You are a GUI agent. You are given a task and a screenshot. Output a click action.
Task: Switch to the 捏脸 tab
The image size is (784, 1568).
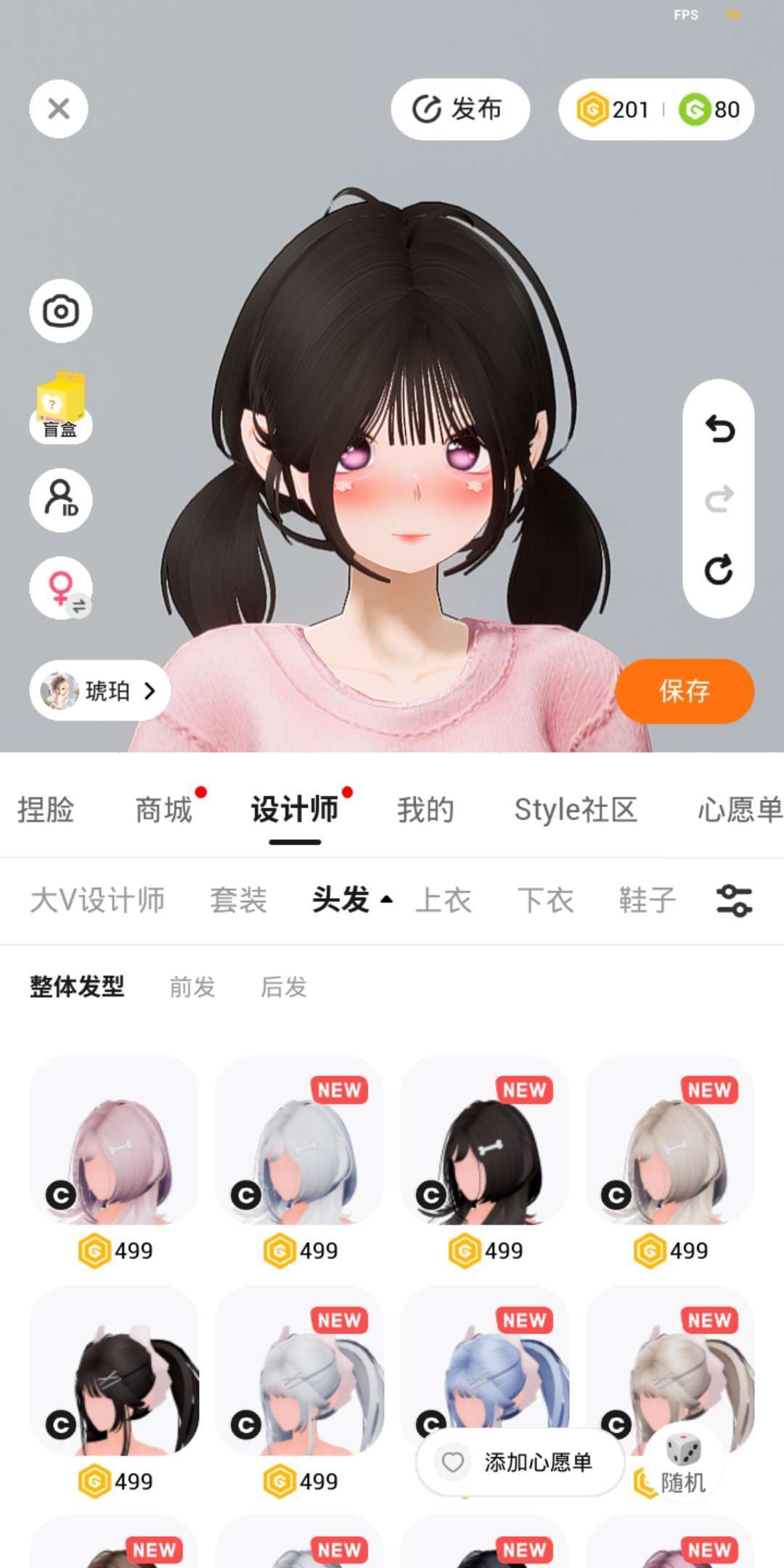(46, 809)
